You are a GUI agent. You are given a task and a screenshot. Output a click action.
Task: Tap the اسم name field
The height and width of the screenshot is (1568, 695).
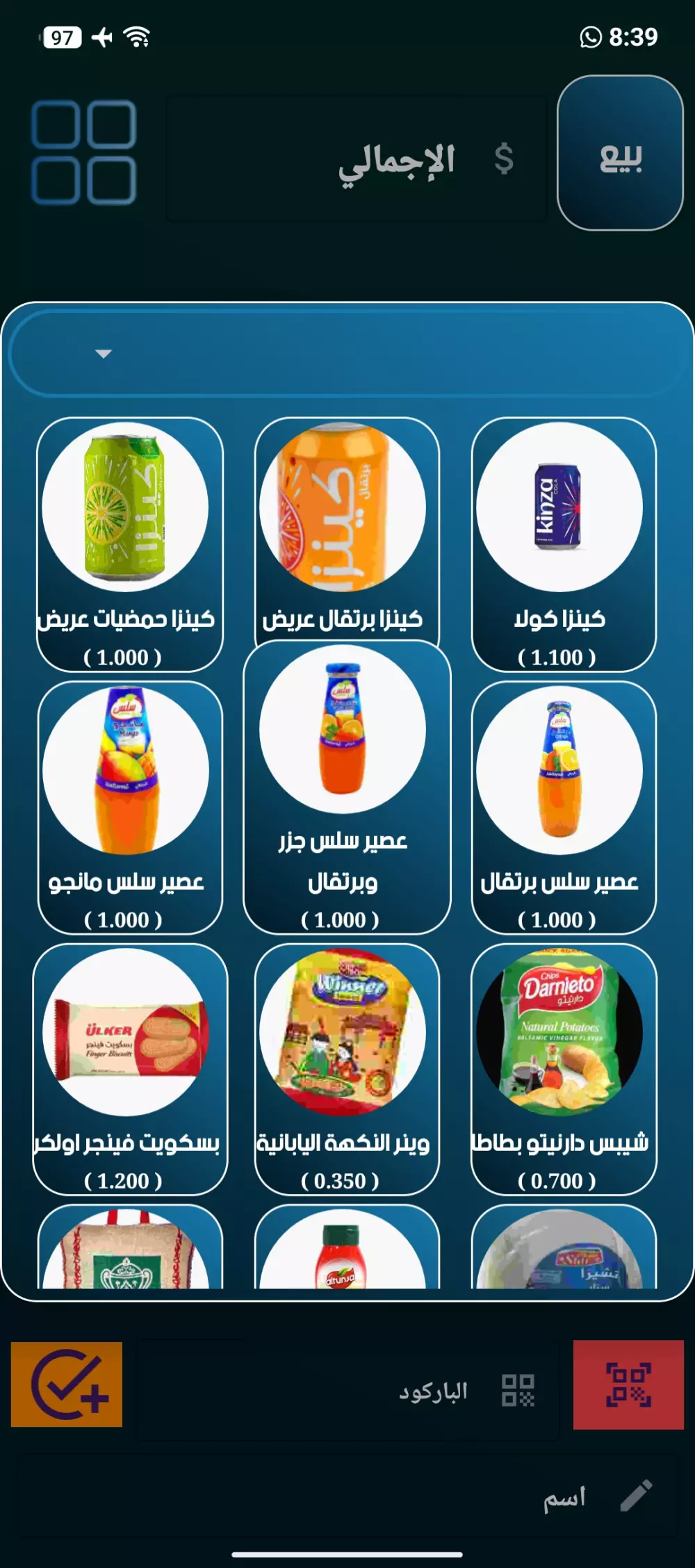[347, 1496]
